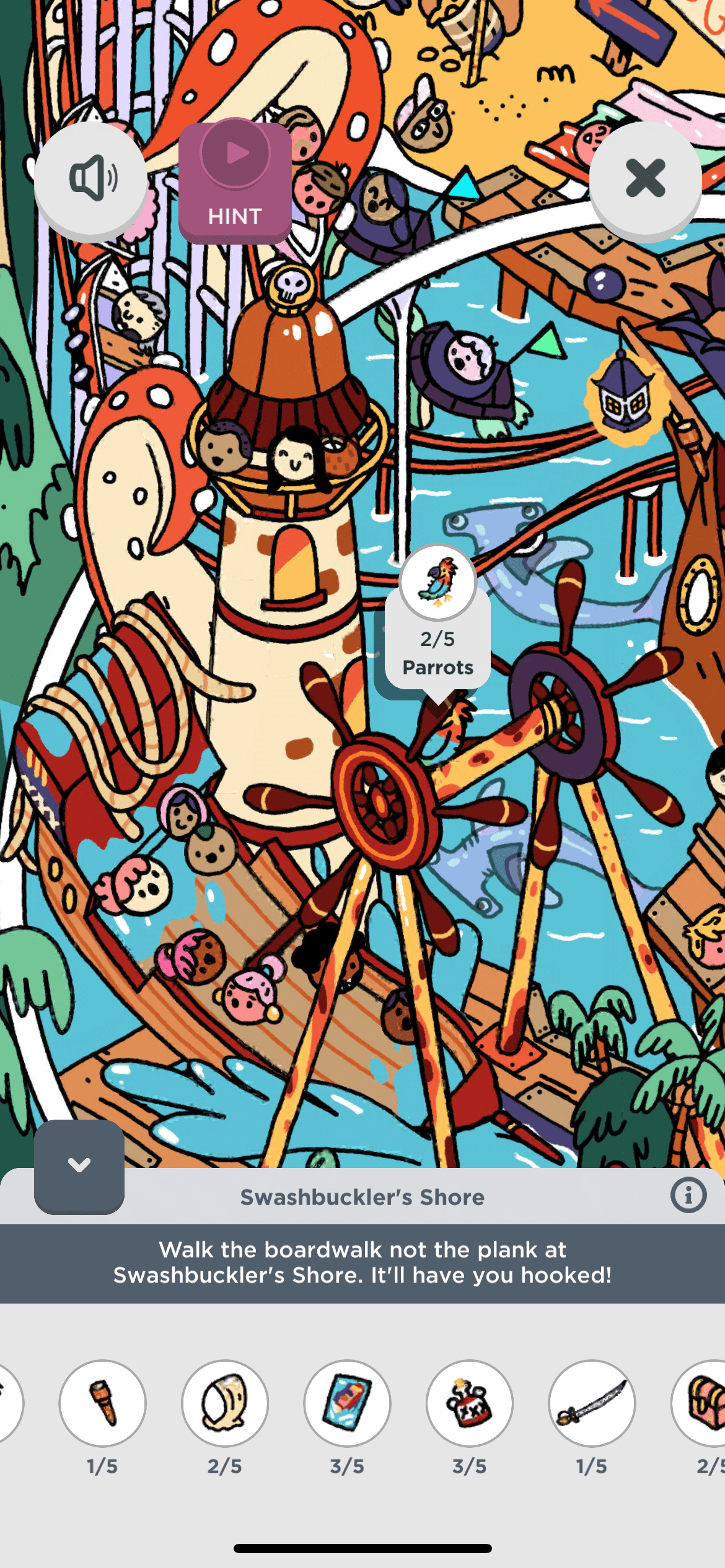The height and width of the screenshot is (1568, 725).
Task: Select the cutlass sword item
Action: (x=592, y=1403)
